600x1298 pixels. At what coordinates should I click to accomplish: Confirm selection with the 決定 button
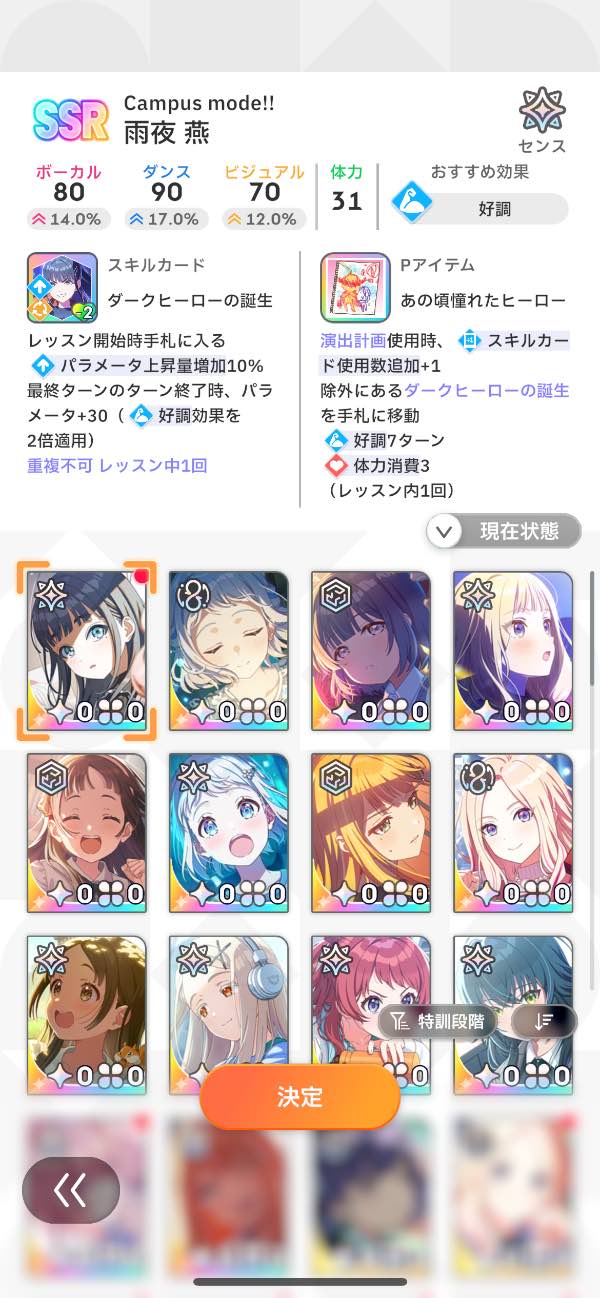pos(300,1096)
